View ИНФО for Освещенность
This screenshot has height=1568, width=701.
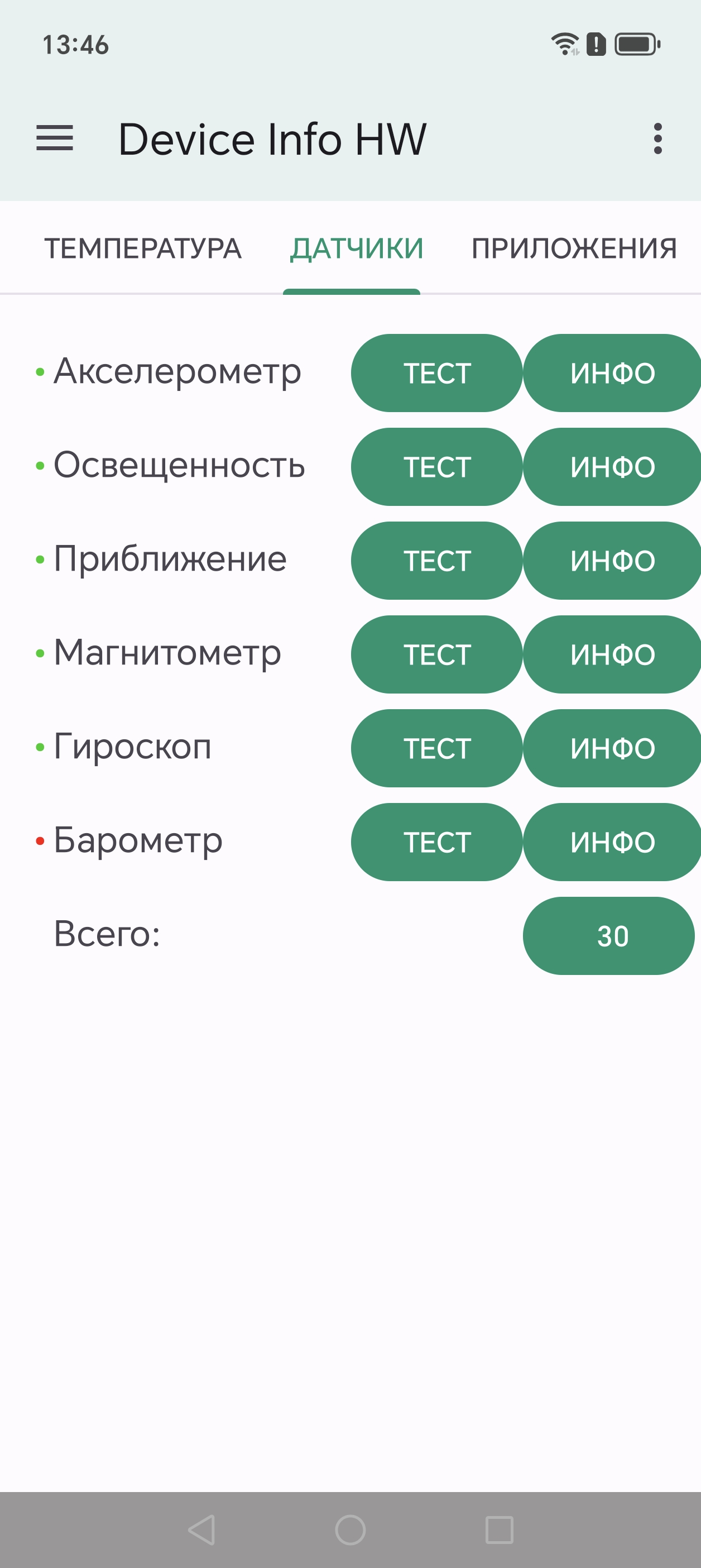coord(612,467)
